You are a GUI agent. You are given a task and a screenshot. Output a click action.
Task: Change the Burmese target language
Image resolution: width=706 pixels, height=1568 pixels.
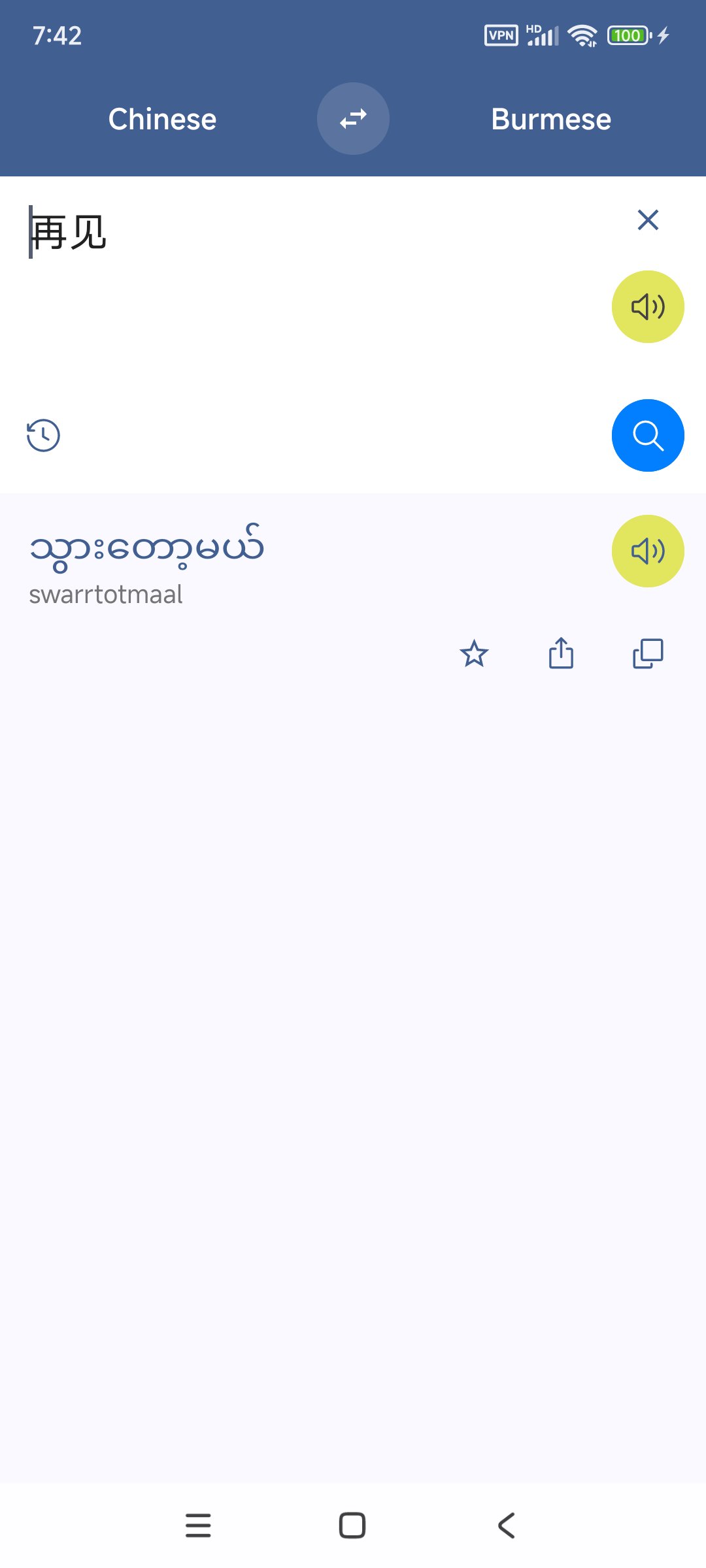tap(550, 119)
